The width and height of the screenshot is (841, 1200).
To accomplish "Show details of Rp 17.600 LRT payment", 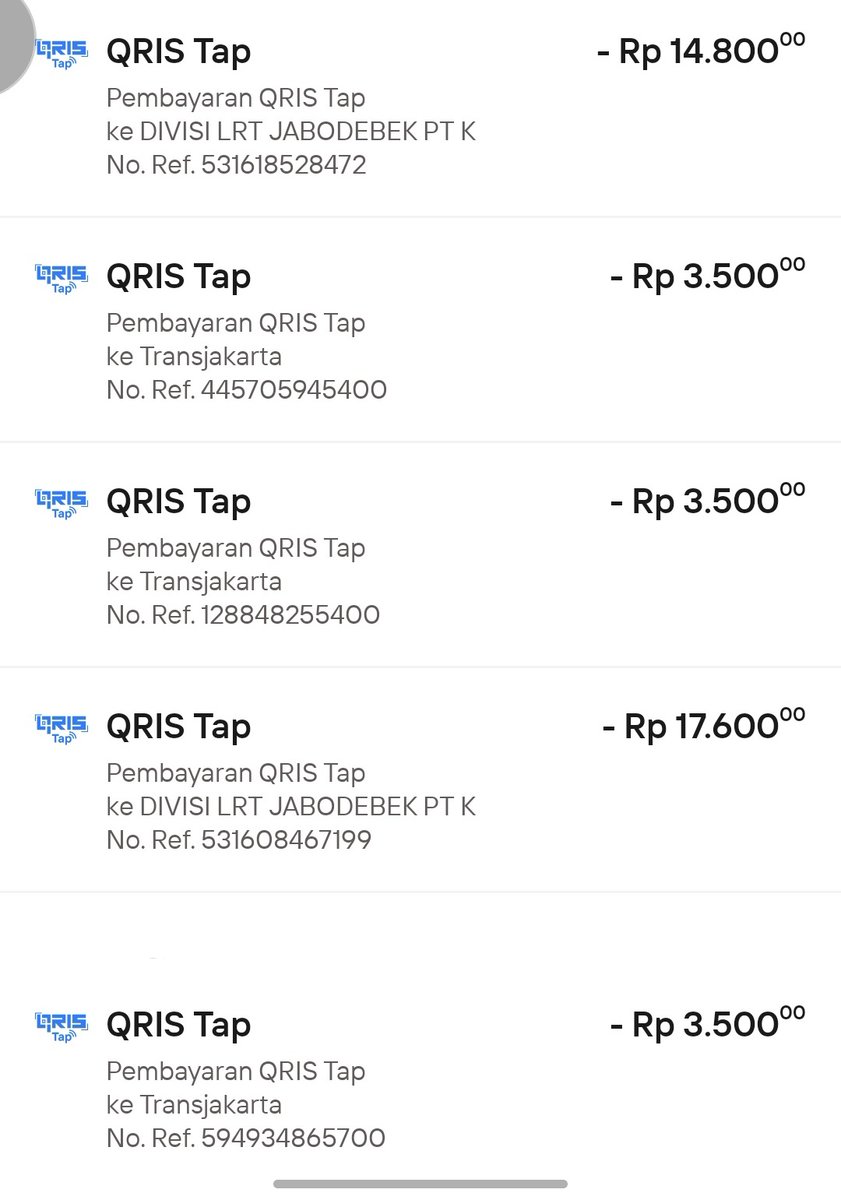I will (x=420, y=780).
